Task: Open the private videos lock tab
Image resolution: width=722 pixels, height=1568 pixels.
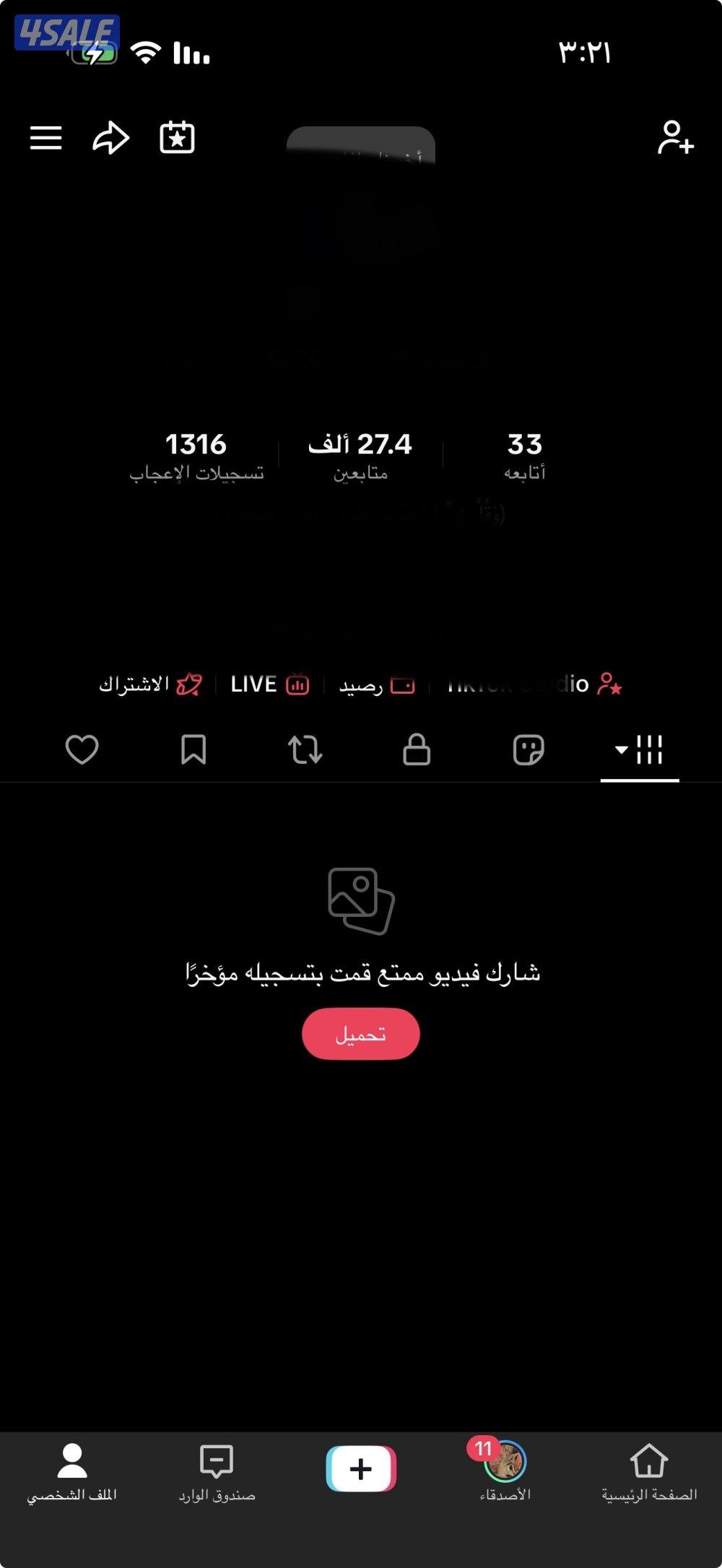Action: point(417,751)
